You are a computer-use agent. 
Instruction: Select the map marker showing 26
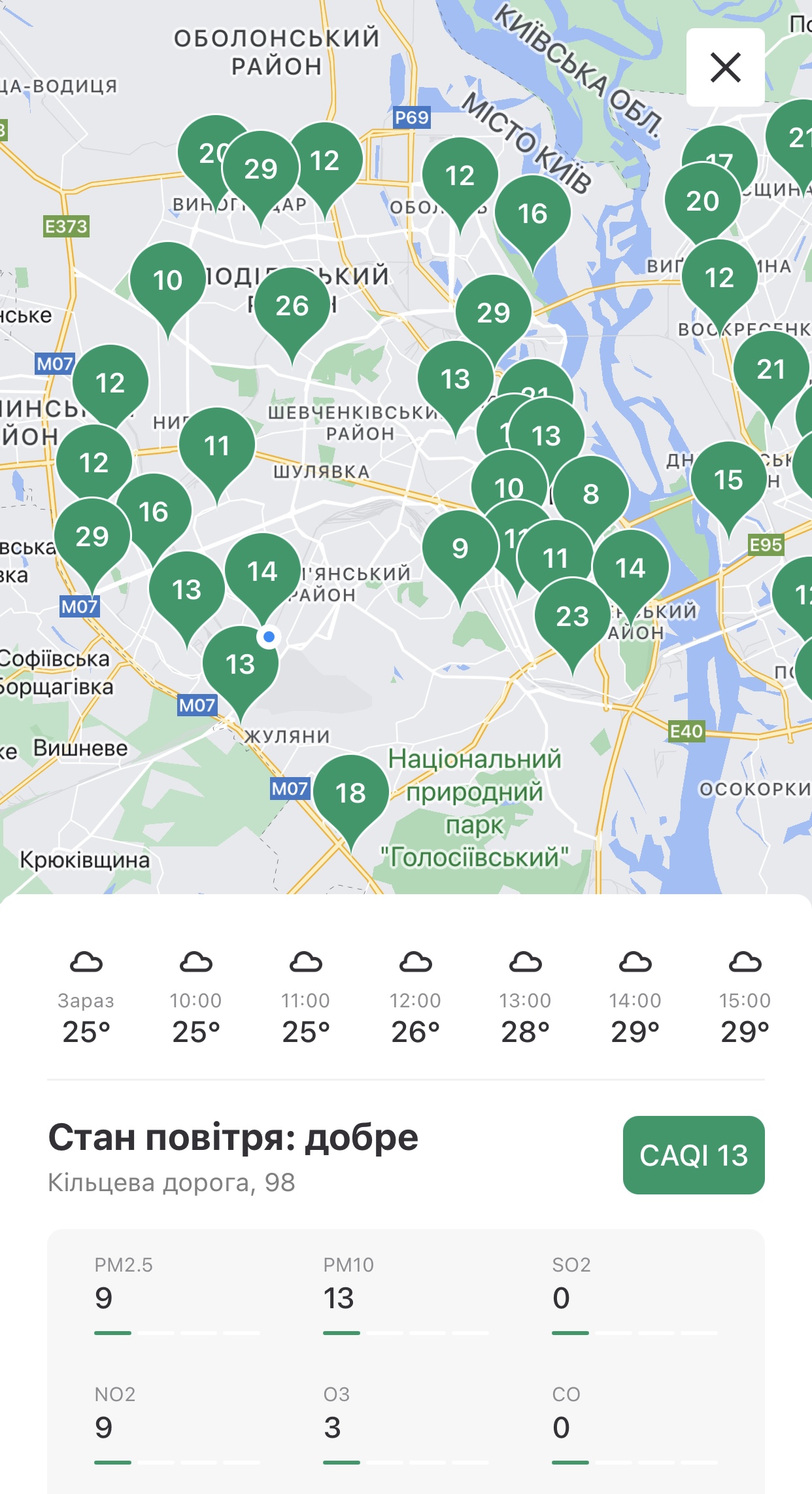(292, 306)
